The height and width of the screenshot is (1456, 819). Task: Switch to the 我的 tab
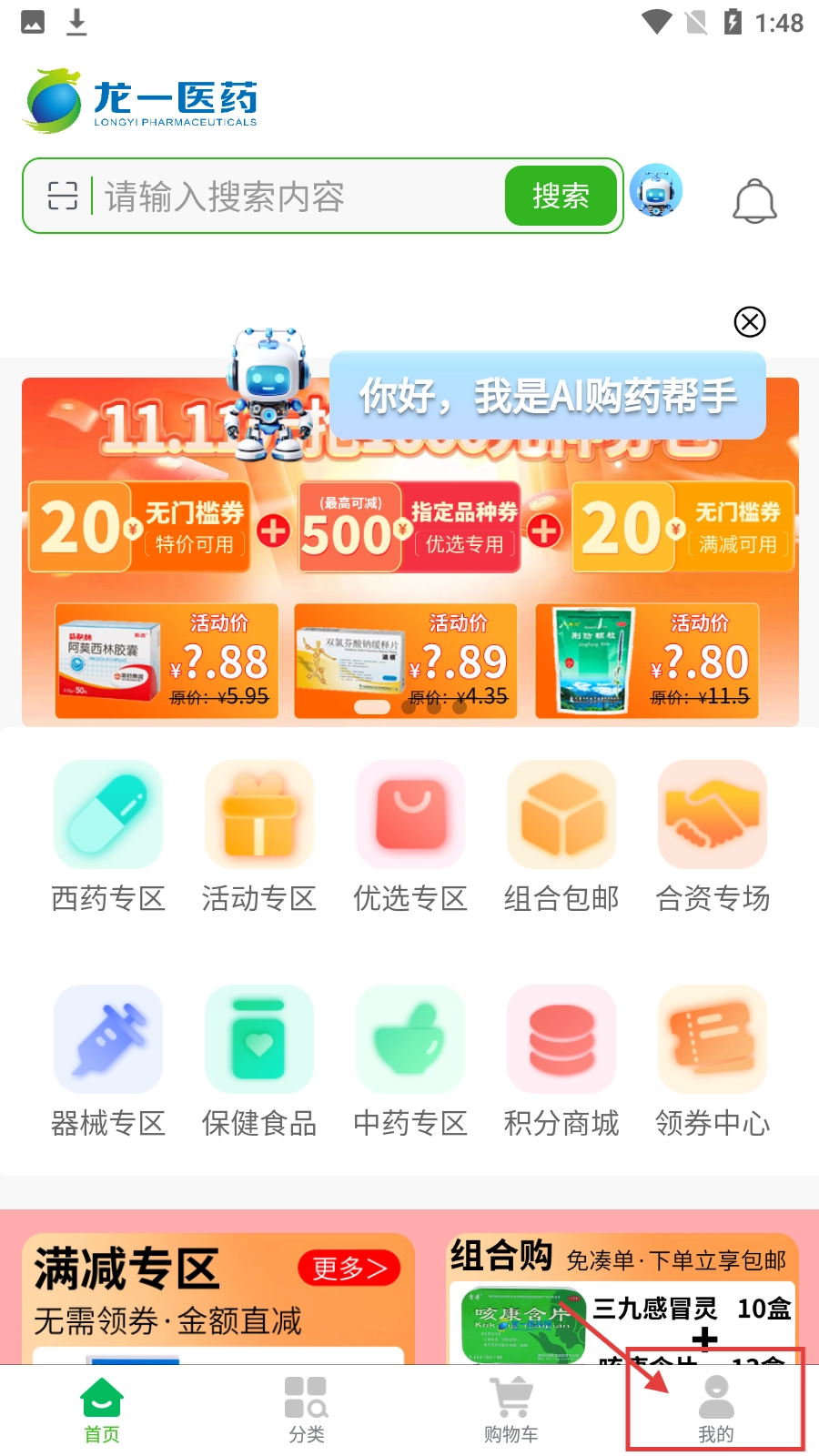point(716,1409)
